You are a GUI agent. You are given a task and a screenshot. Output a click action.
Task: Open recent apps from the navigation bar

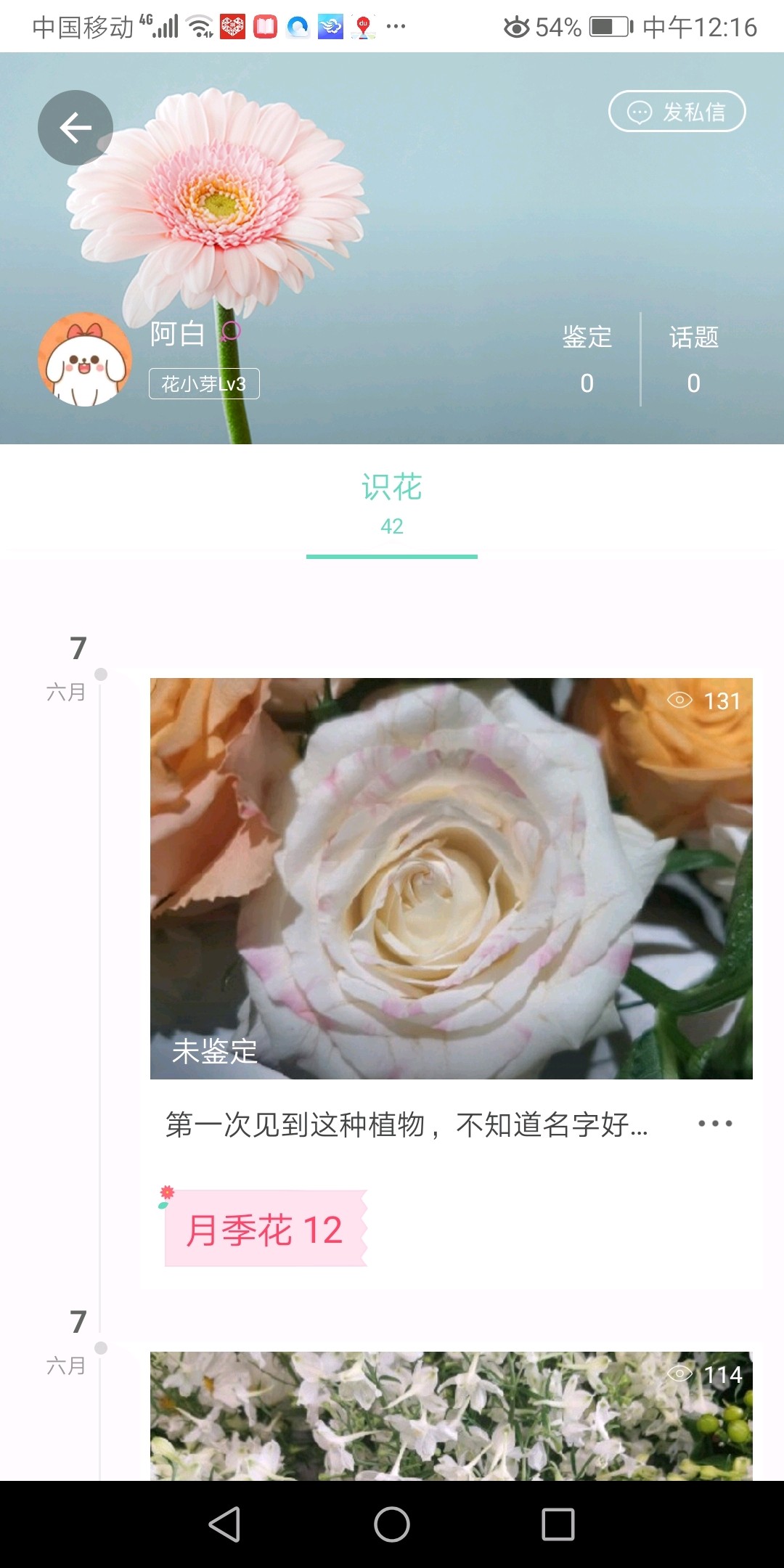(558, 1524)
